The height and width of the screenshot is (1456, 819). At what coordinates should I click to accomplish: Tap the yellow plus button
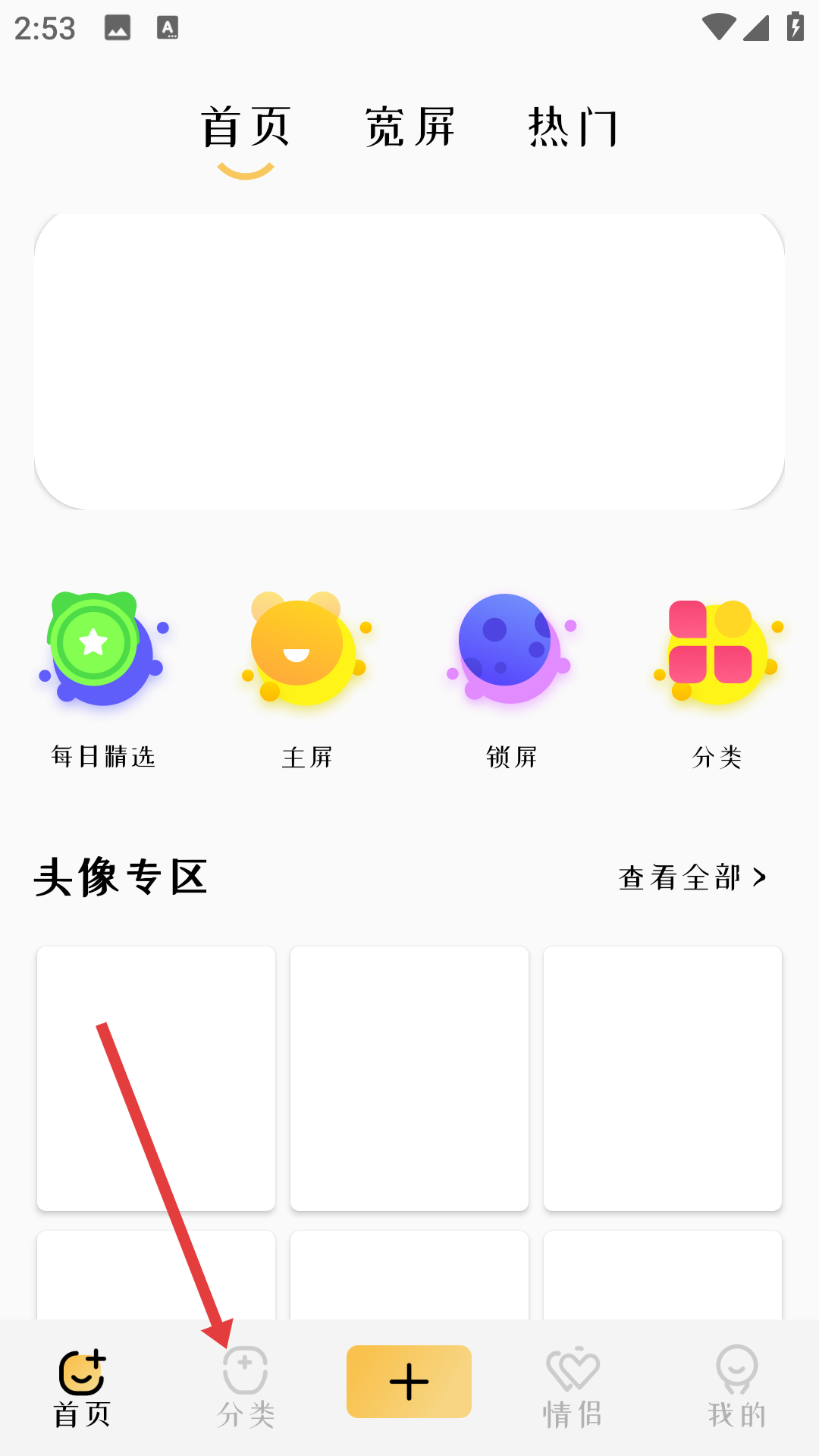tap(409, 1381)
